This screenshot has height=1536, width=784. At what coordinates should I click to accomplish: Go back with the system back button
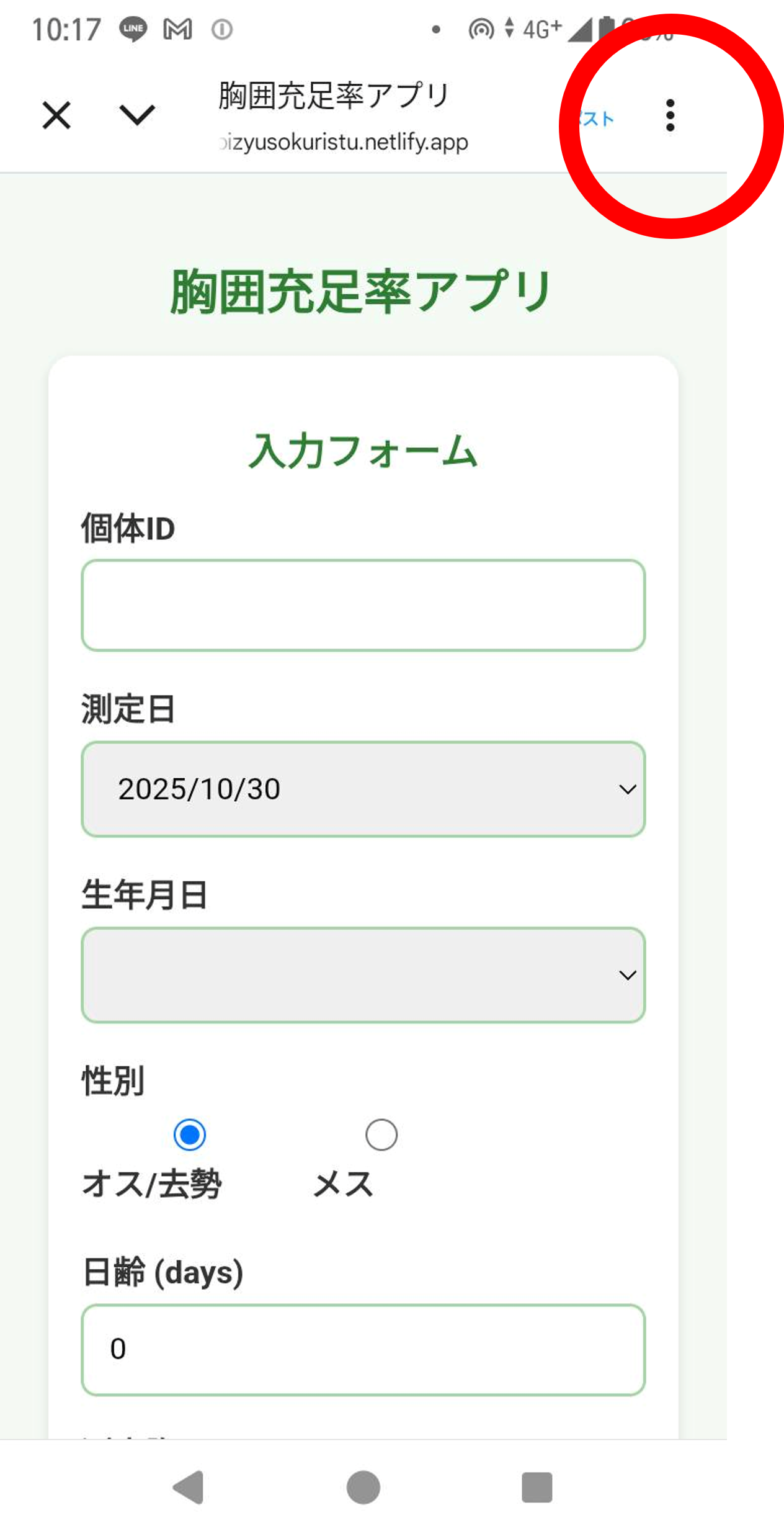click(x=189, y=1488)
